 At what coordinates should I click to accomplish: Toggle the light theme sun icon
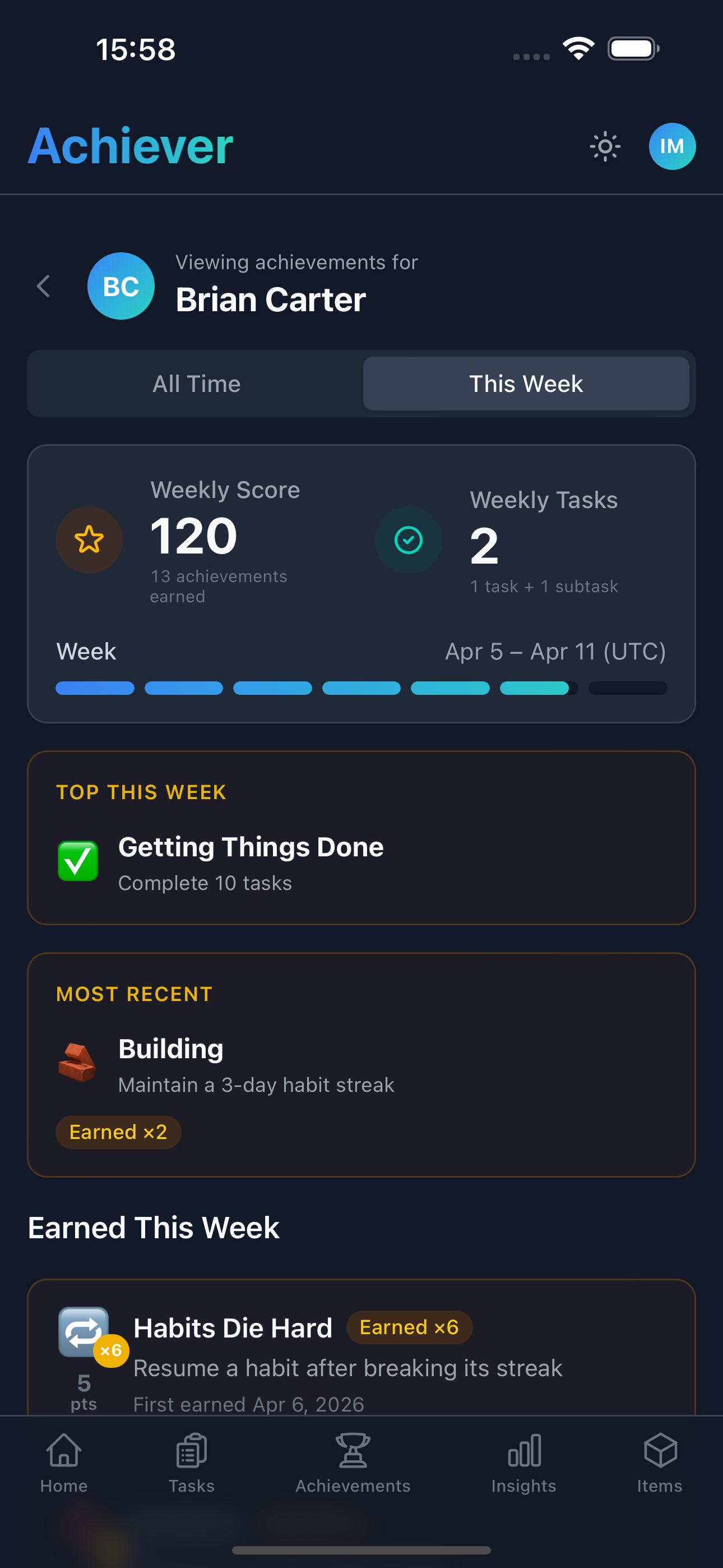coord(605,147)
